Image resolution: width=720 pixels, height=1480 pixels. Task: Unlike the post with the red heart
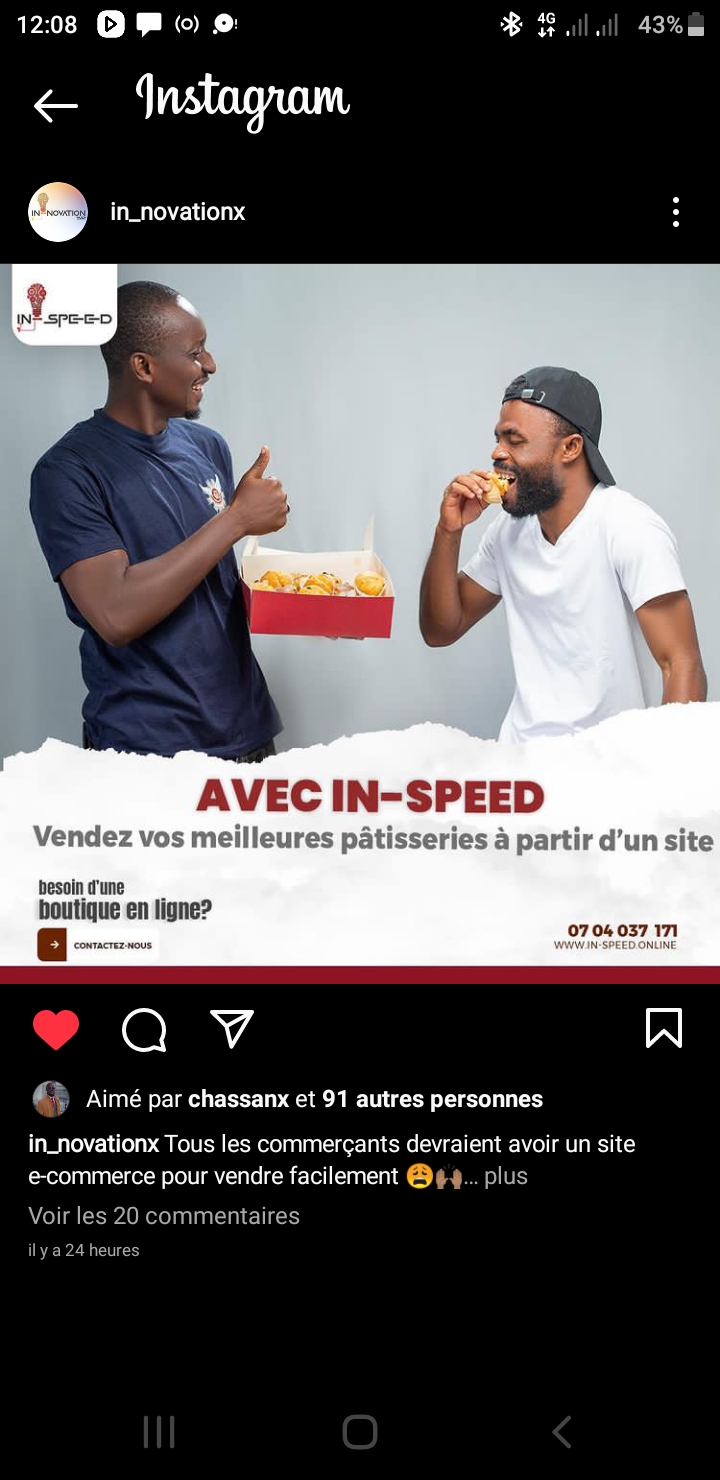(x=56, y=1029)
